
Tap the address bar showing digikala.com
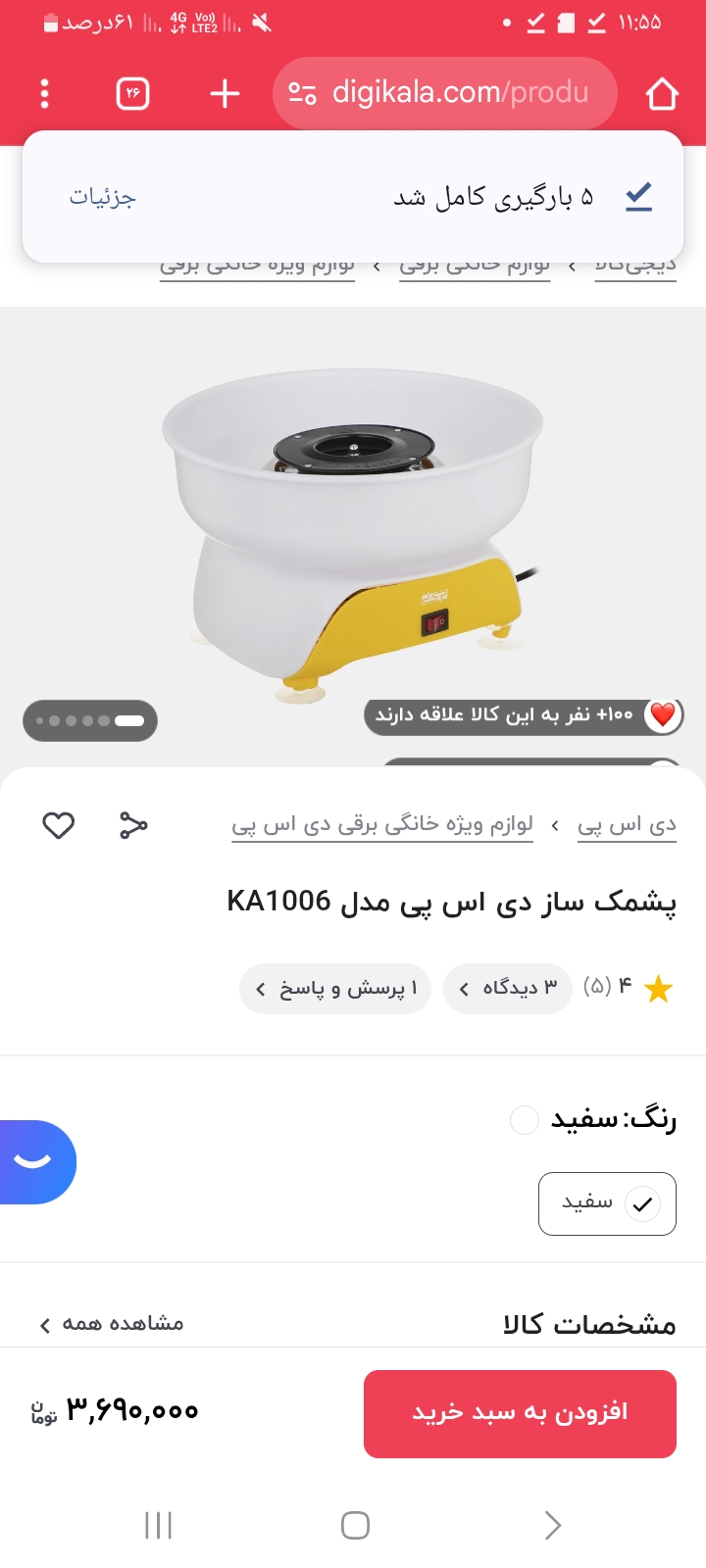(443, 93)
